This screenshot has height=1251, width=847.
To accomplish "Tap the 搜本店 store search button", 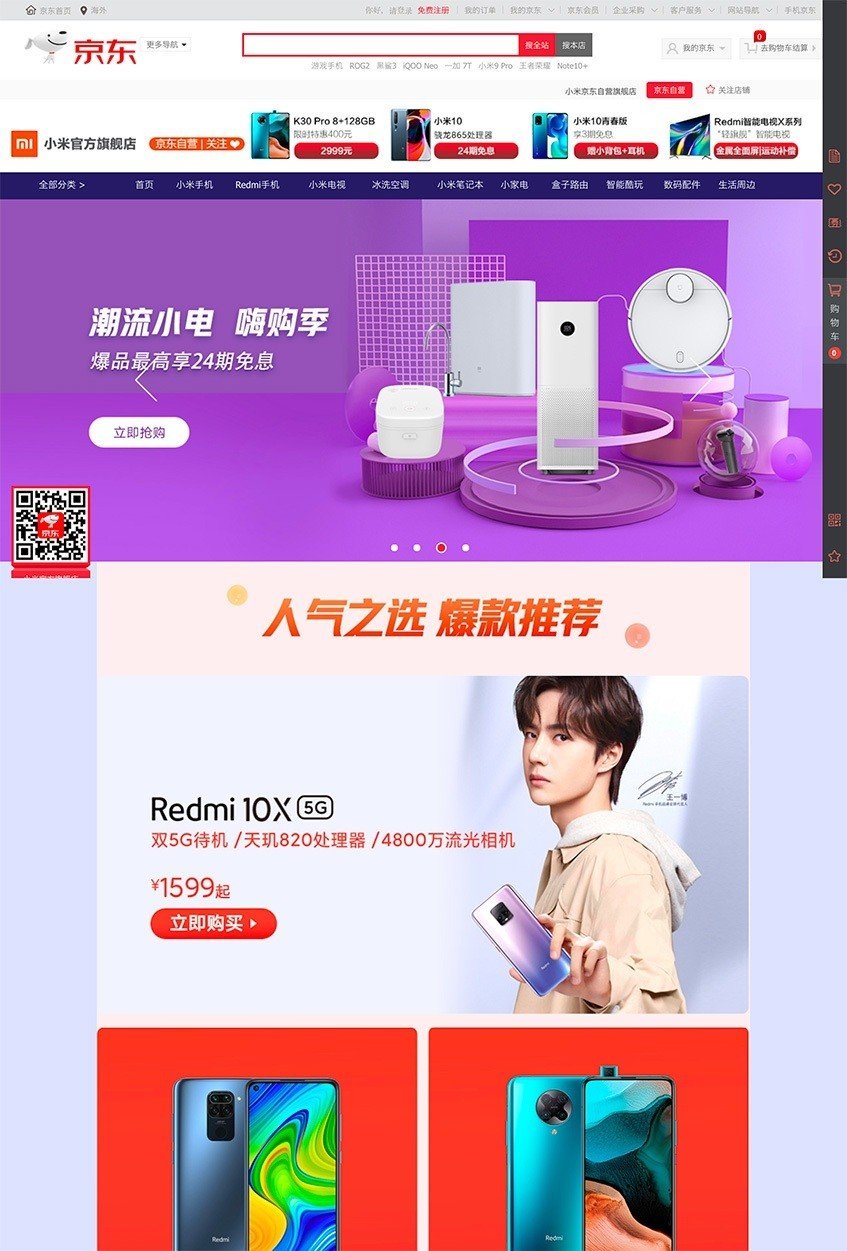I will tap(573, 45).
